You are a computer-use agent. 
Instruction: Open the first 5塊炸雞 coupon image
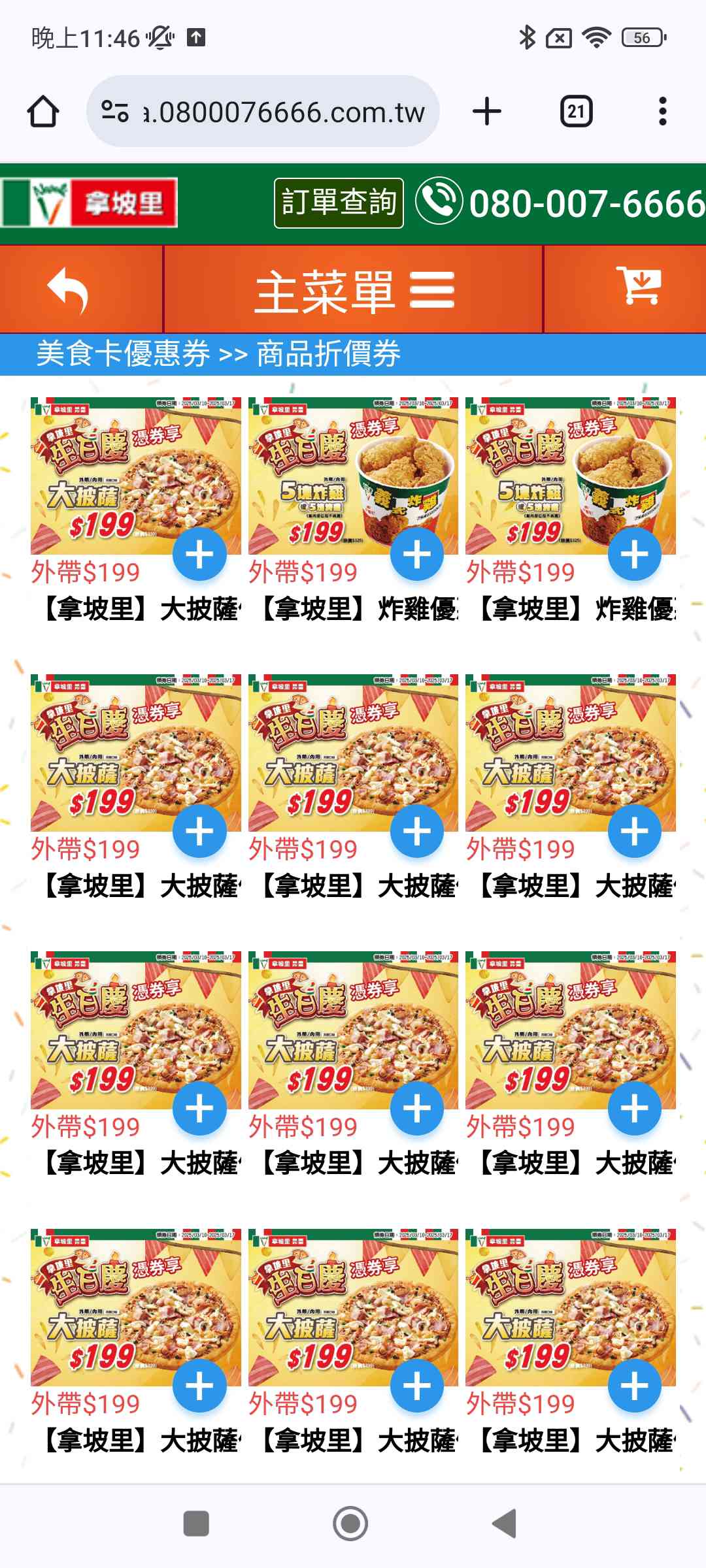point(353,476)
